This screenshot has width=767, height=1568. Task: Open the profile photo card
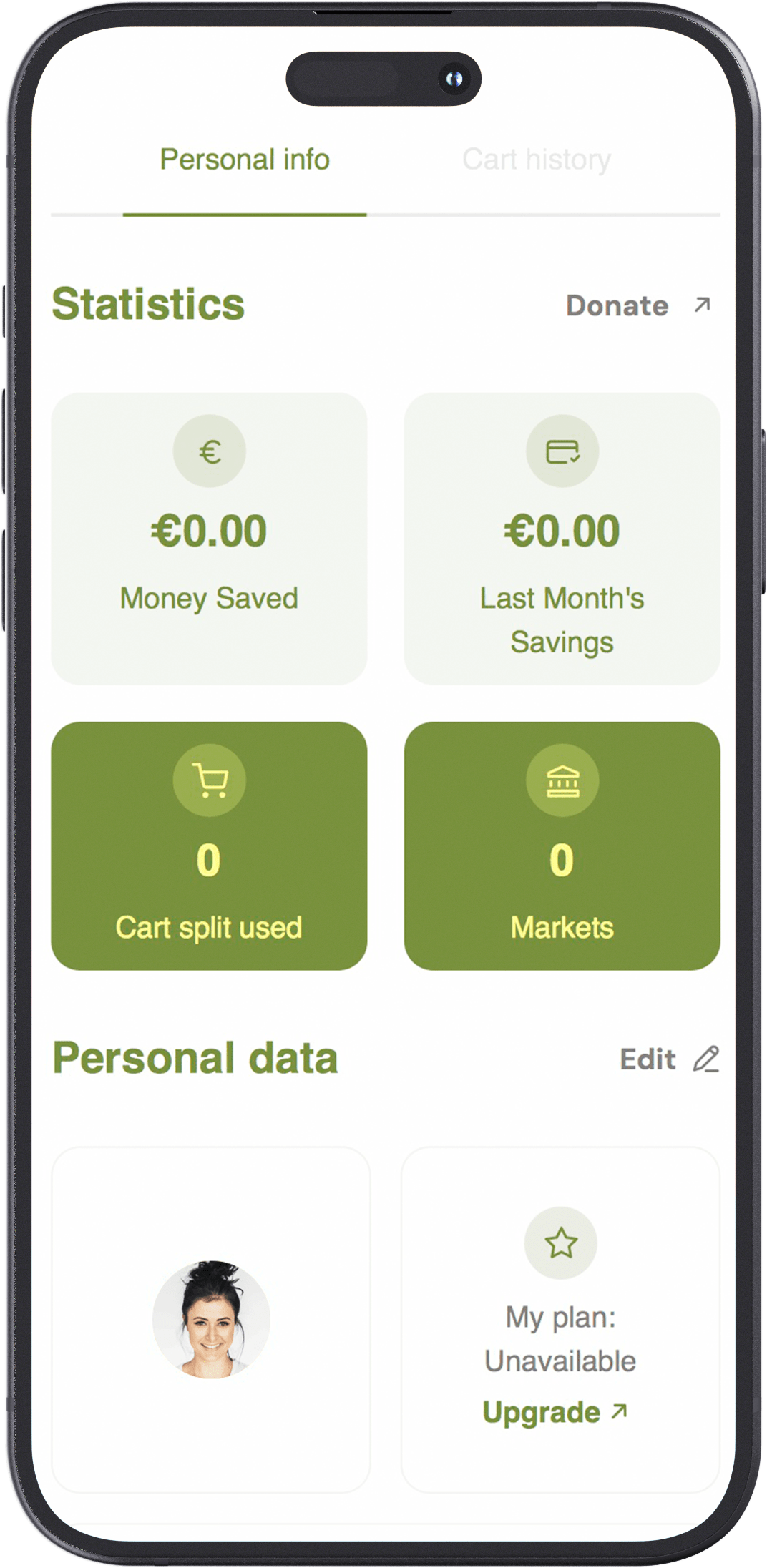click(x=211, y=1320)
